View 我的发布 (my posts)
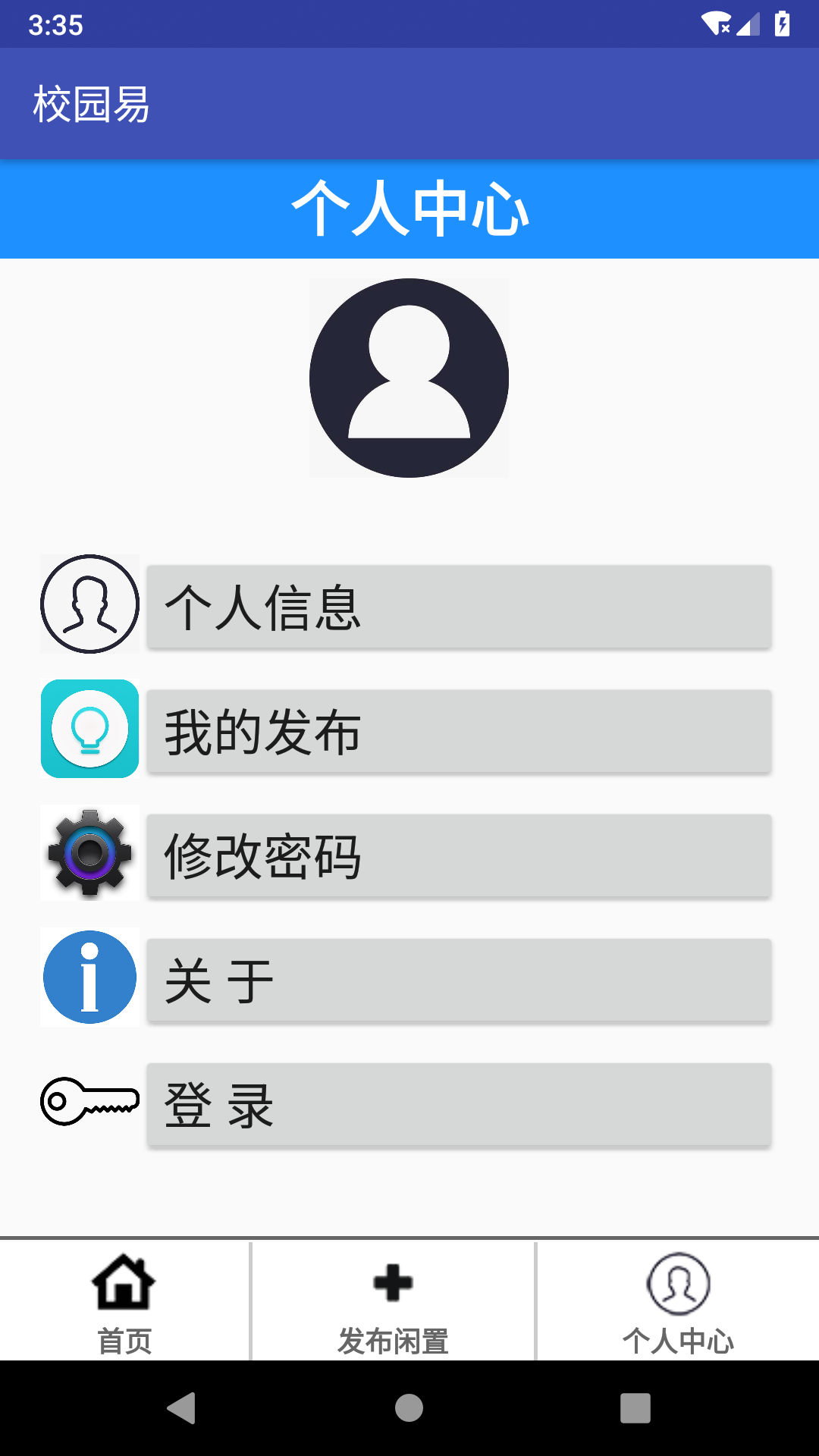 click(459, 731)
